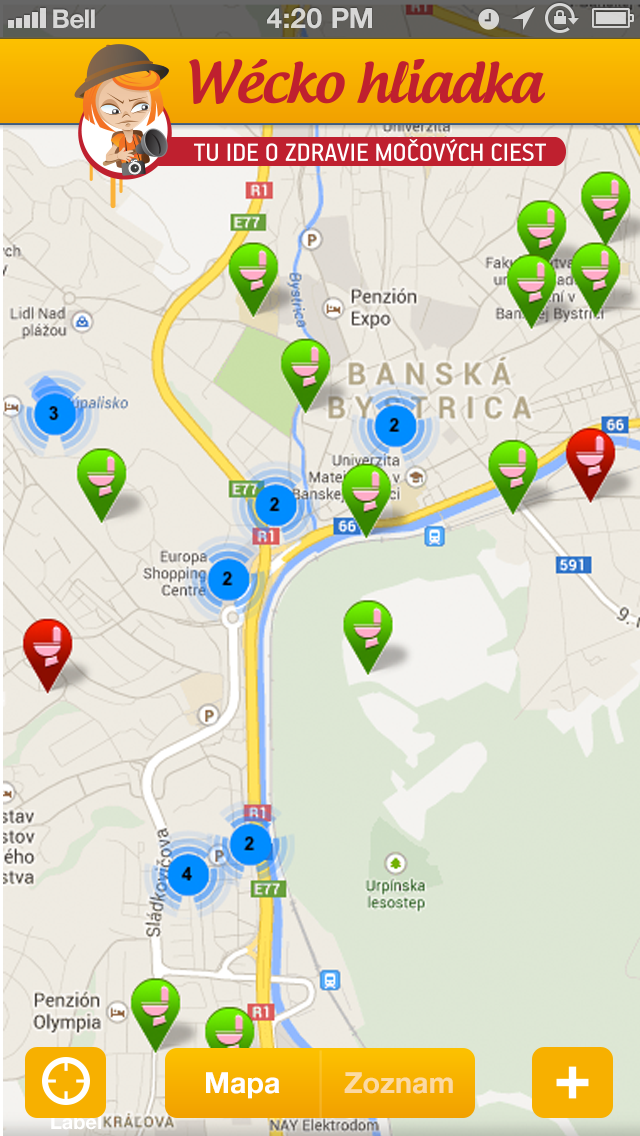
Task: Open the green toilet pin above Urpínska lesostep
Action: [367, 629]
